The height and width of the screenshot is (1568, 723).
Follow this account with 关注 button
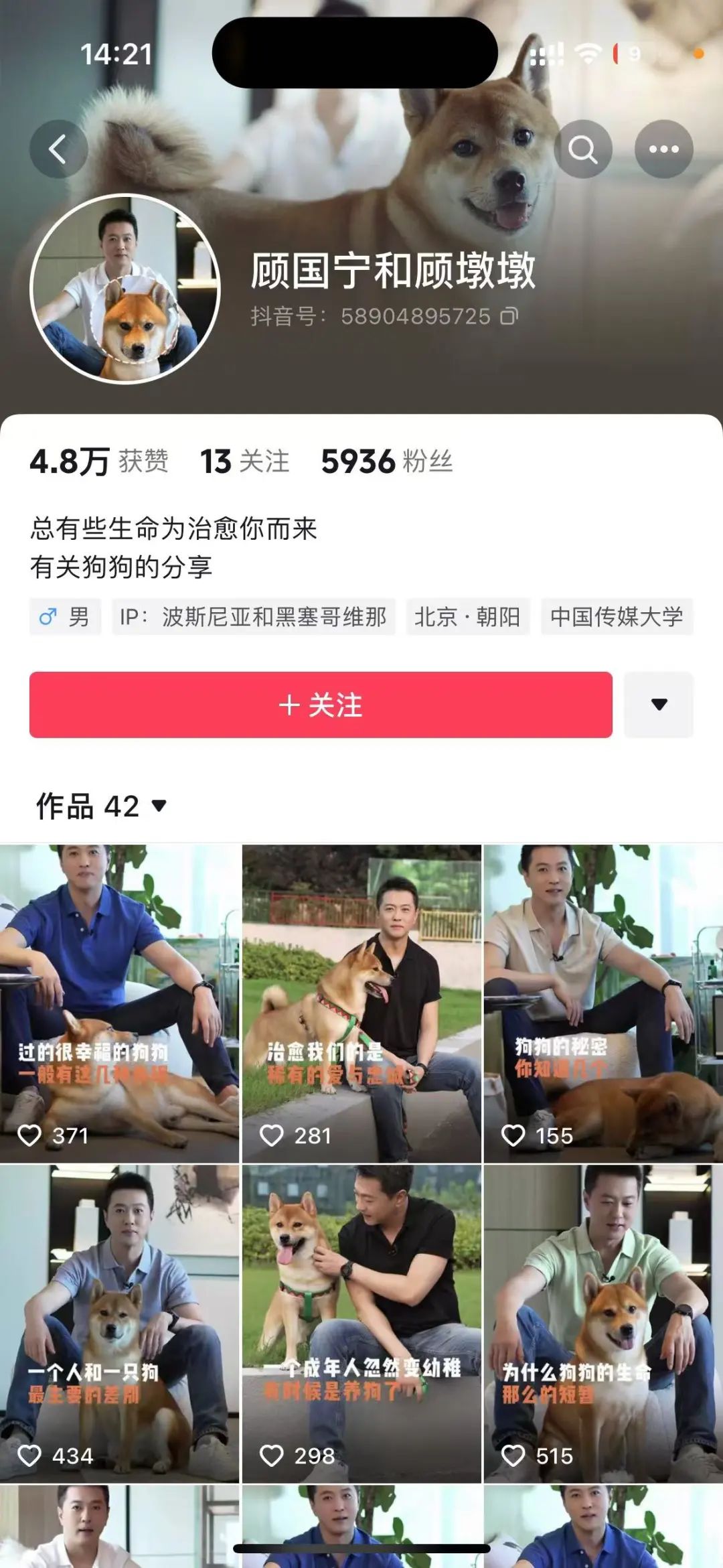321,705
